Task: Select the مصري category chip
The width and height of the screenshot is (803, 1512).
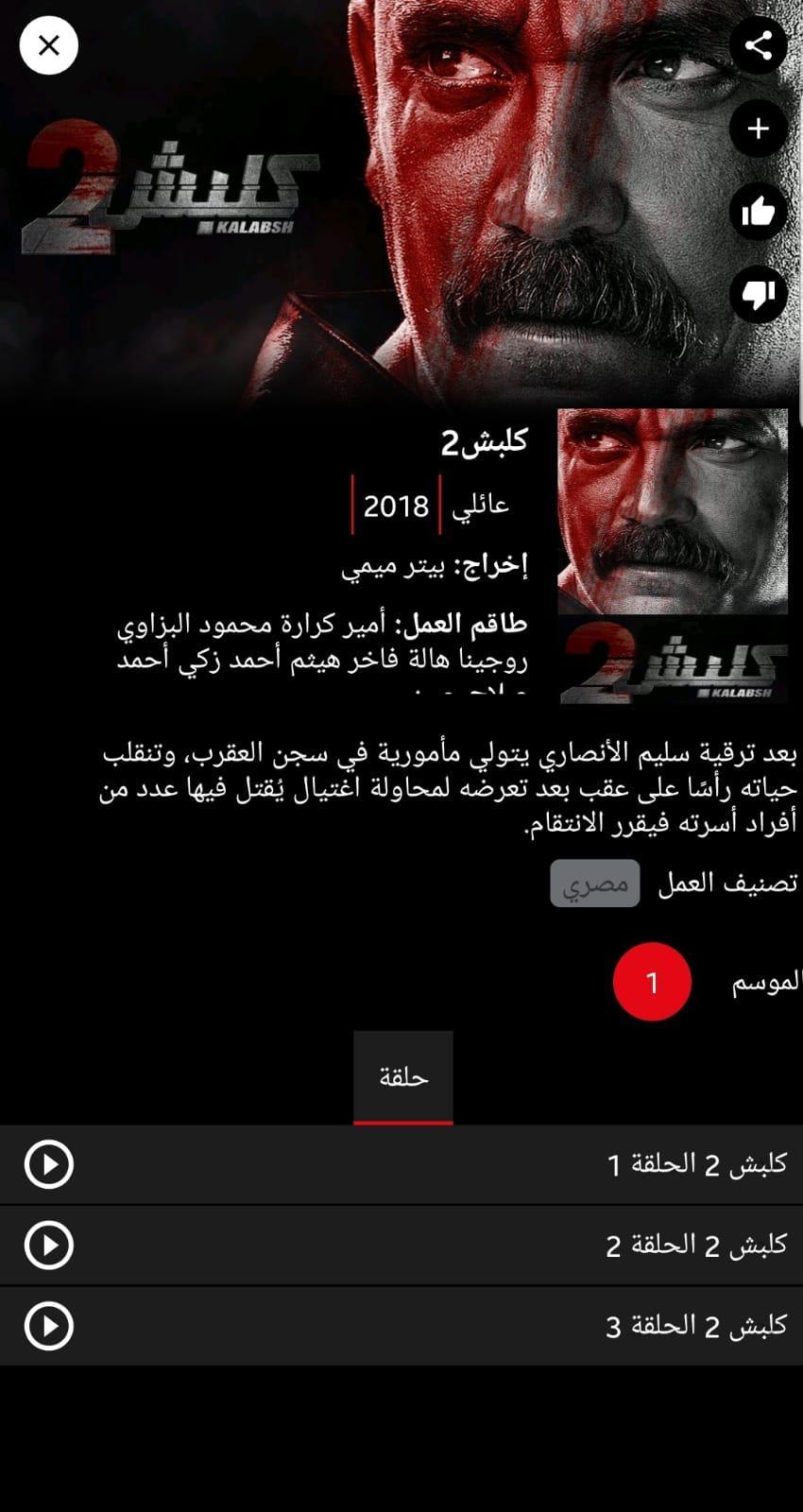Action: (x=594, y=884)
